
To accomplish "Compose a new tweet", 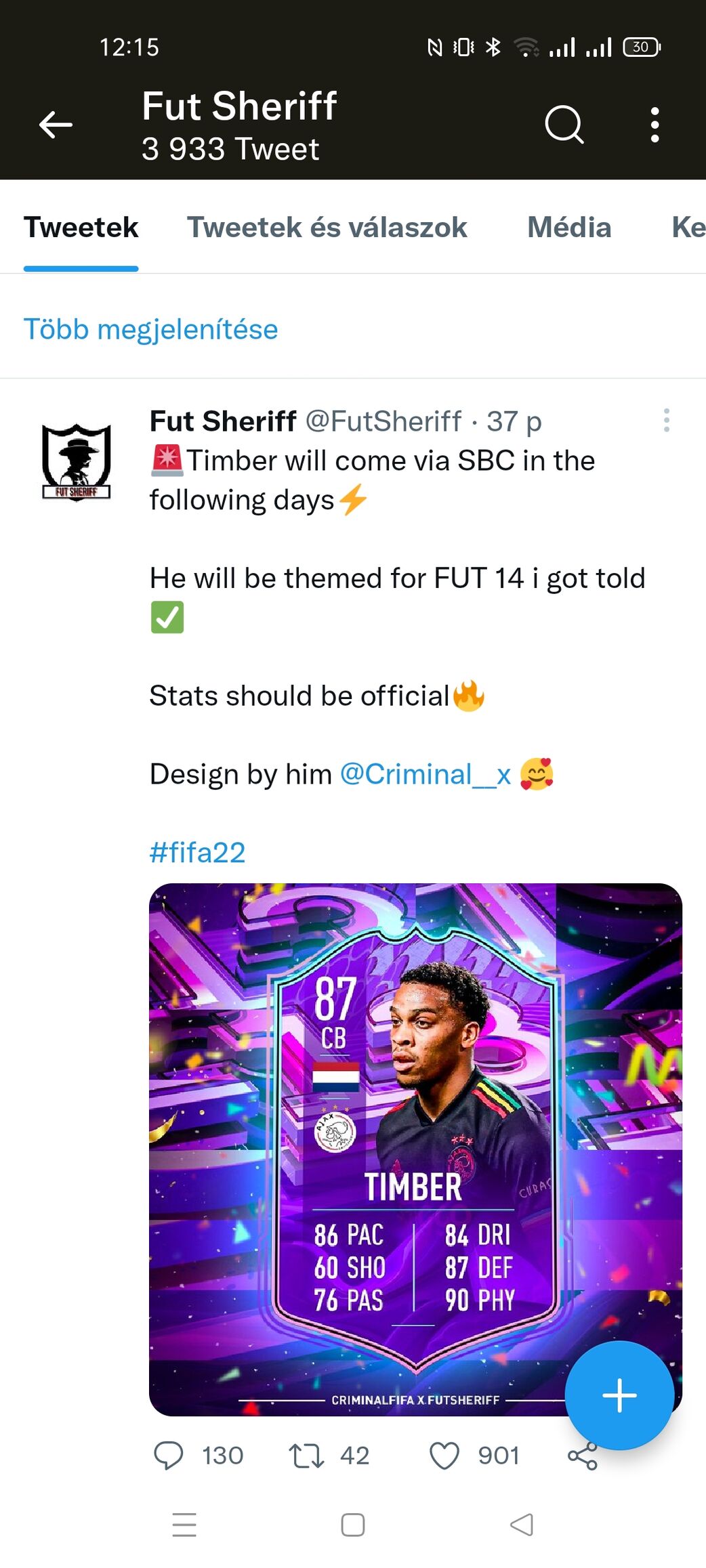I will (x=619, y=1395).
